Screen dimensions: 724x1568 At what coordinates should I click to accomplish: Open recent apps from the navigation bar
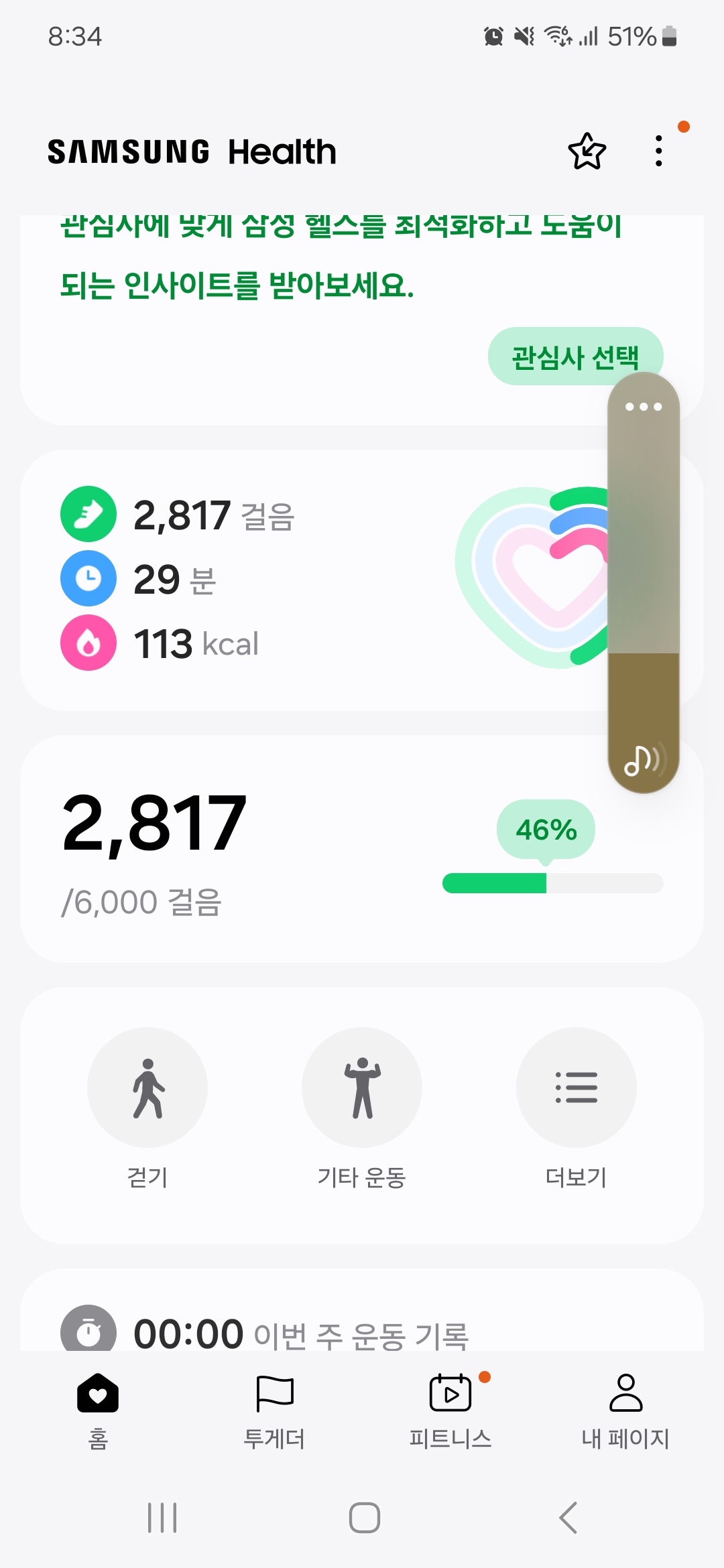pyautogui.click(x=162, y=1518)
